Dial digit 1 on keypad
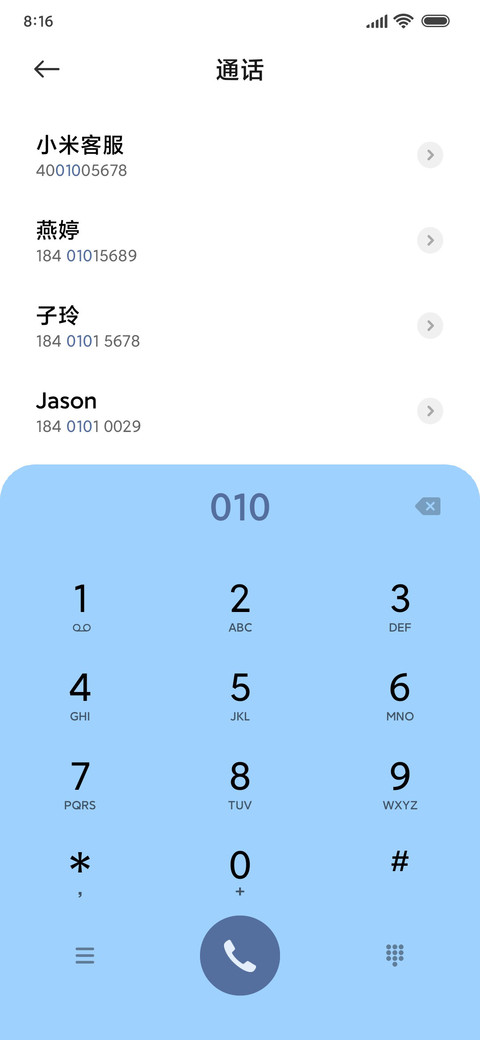Screen dimensions: 480x1040 (x=80, y=608)
